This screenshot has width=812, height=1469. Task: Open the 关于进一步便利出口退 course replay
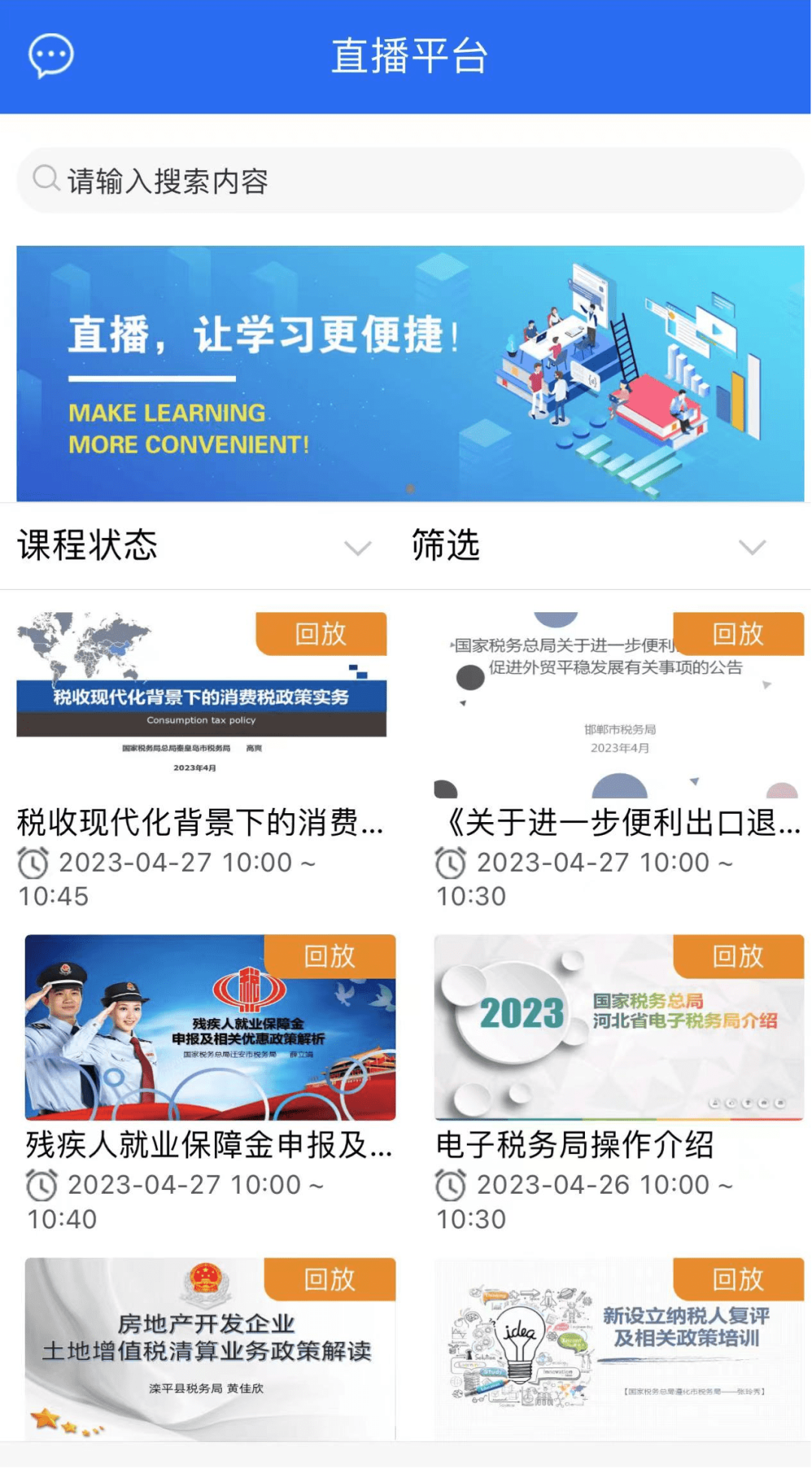point(620,760)
